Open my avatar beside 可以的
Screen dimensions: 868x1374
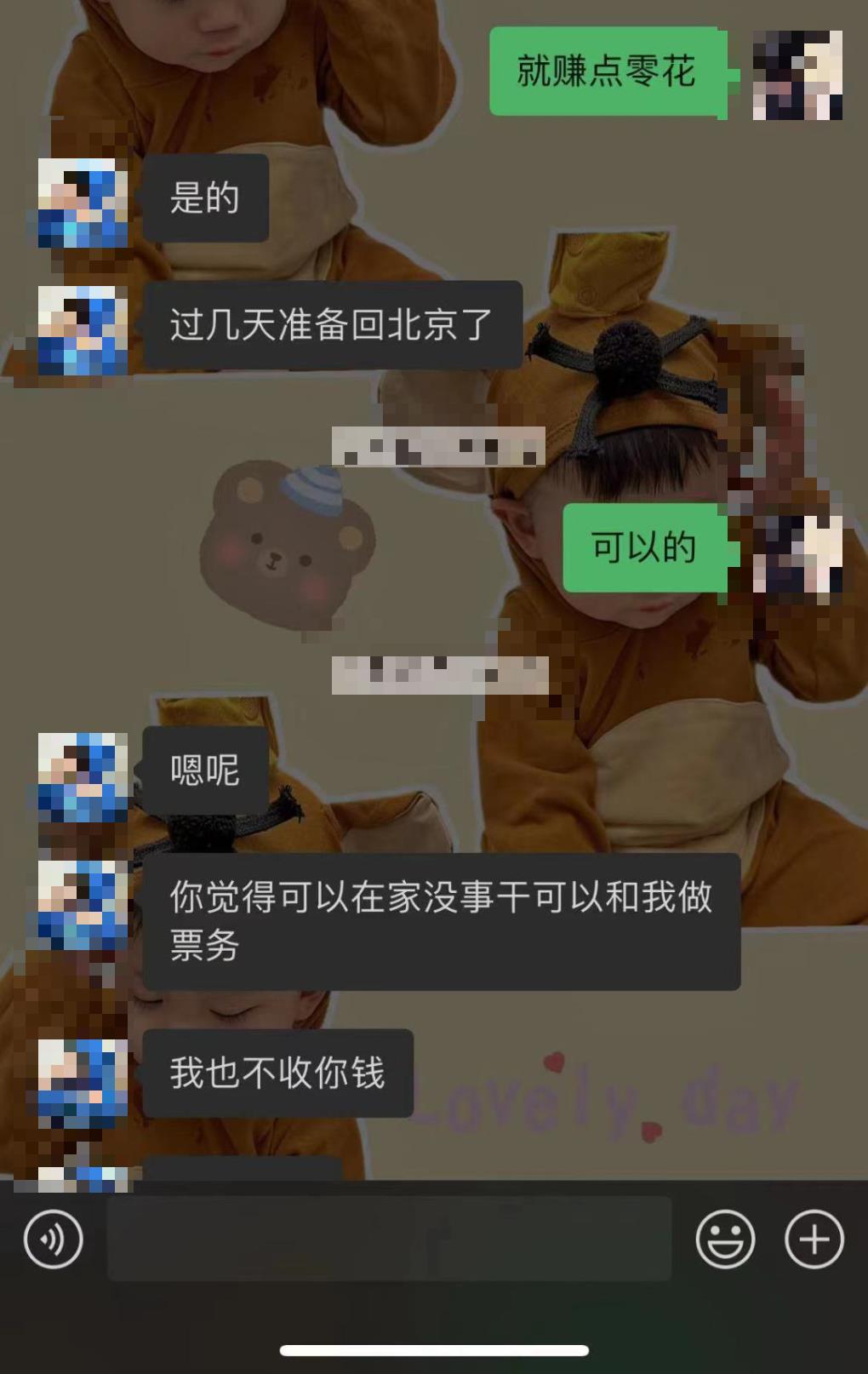click(x=797, y=553)
